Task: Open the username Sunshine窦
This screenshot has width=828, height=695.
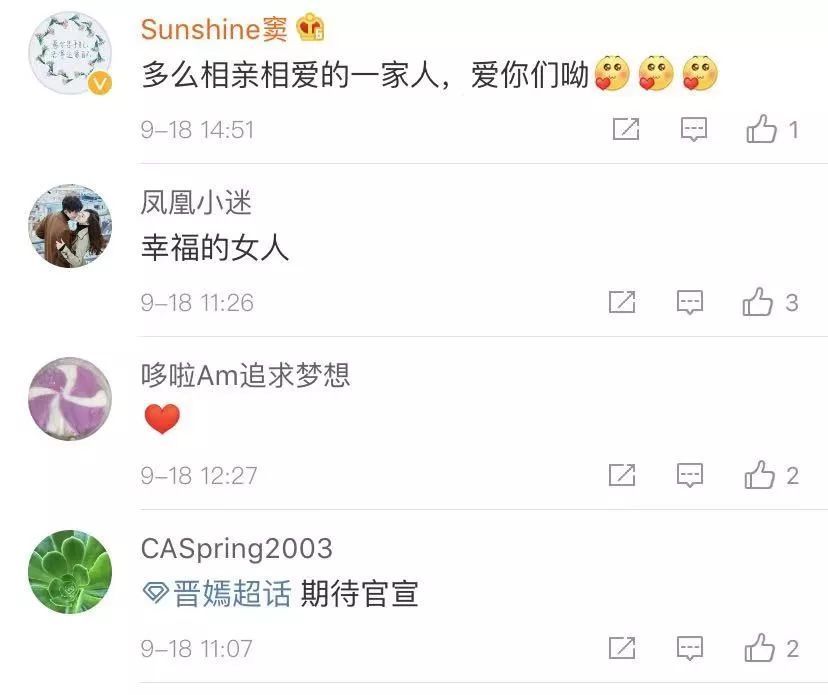Action: (x=214, y=30)
